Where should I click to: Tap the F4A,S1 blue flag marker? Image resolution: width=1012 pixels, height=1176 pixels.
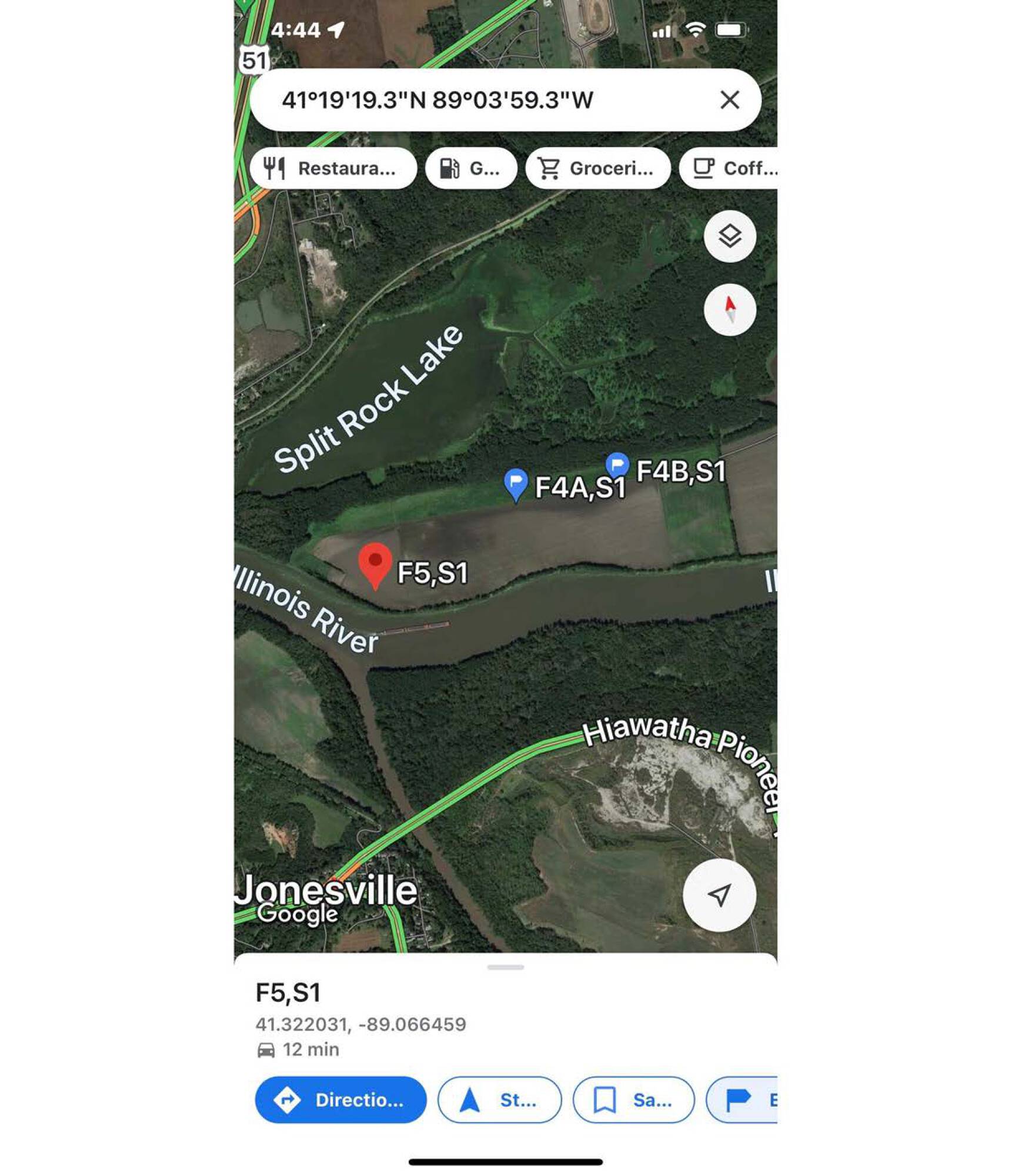point(516,483)
